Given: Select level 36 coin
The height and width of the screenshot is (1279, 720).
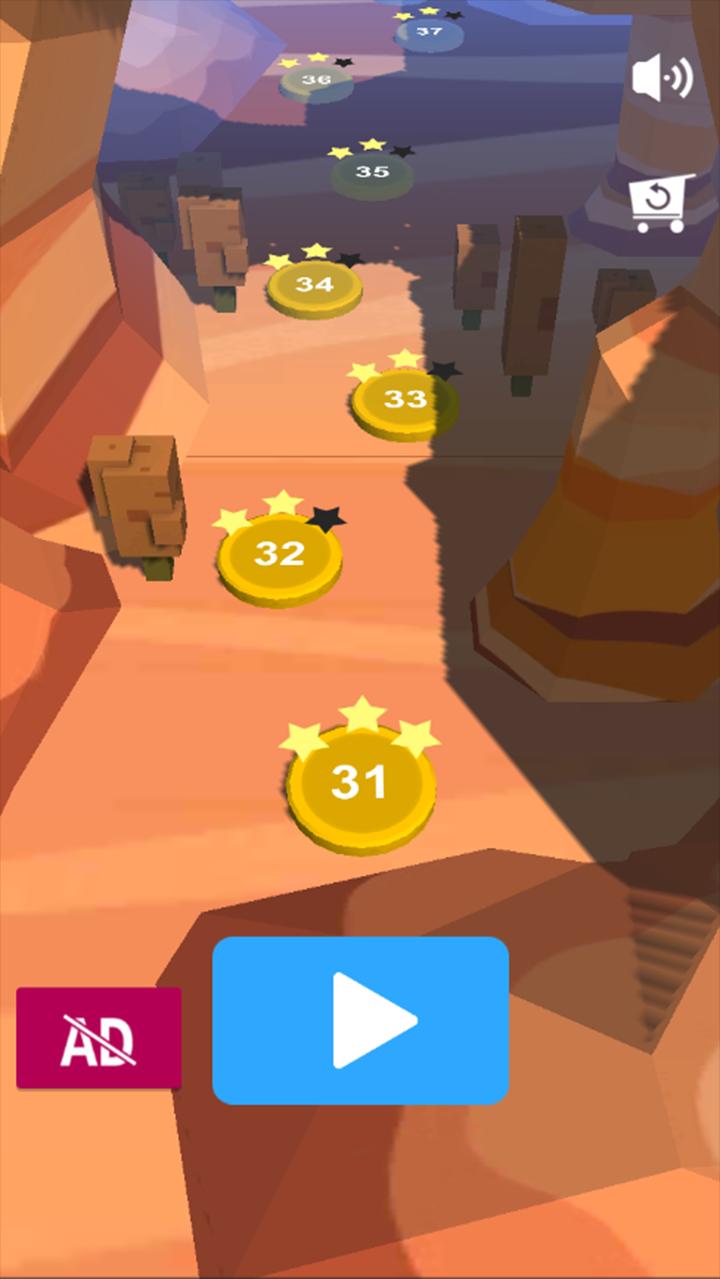Looking at the screenshot, I should pyautogui.click(x=316, y=81).
